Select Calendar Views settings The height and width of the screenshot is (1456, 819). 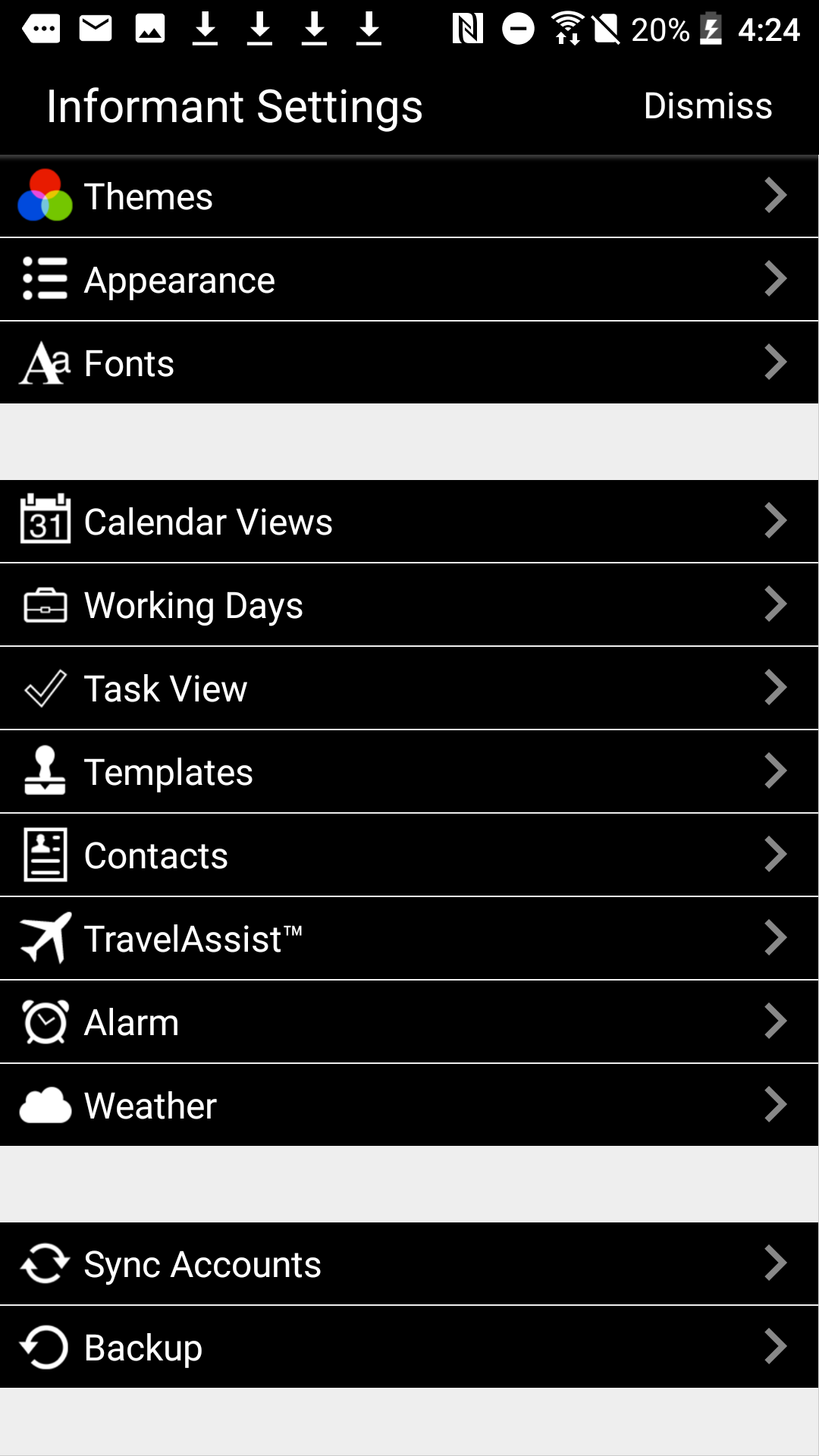pos(409,522)
